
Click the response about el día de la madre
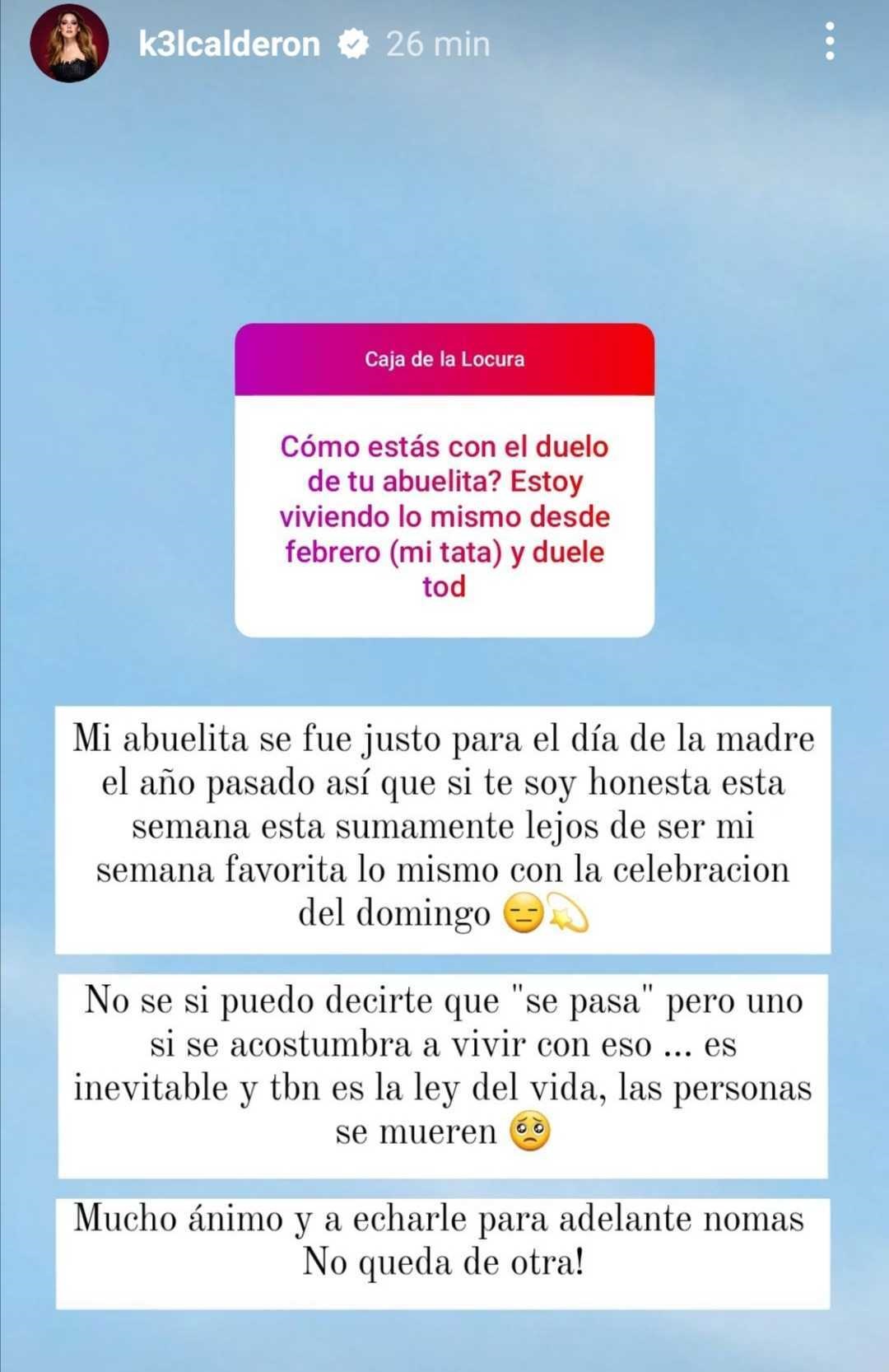pos(444,824)
